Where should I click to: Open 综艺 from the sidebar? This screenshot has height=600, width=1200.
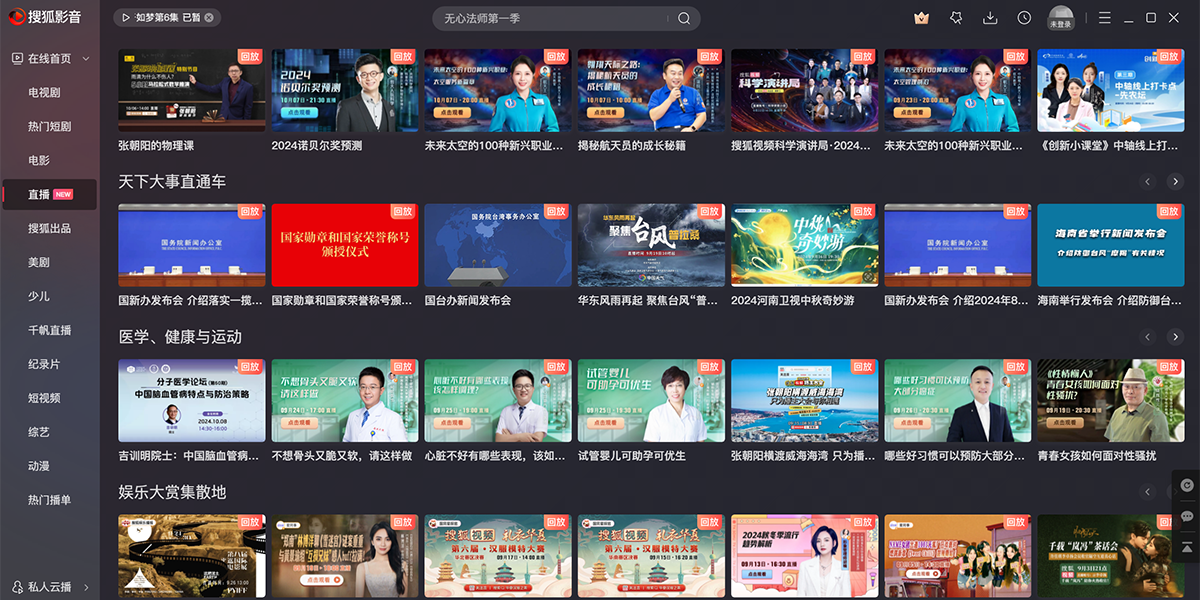click(39, 432)
